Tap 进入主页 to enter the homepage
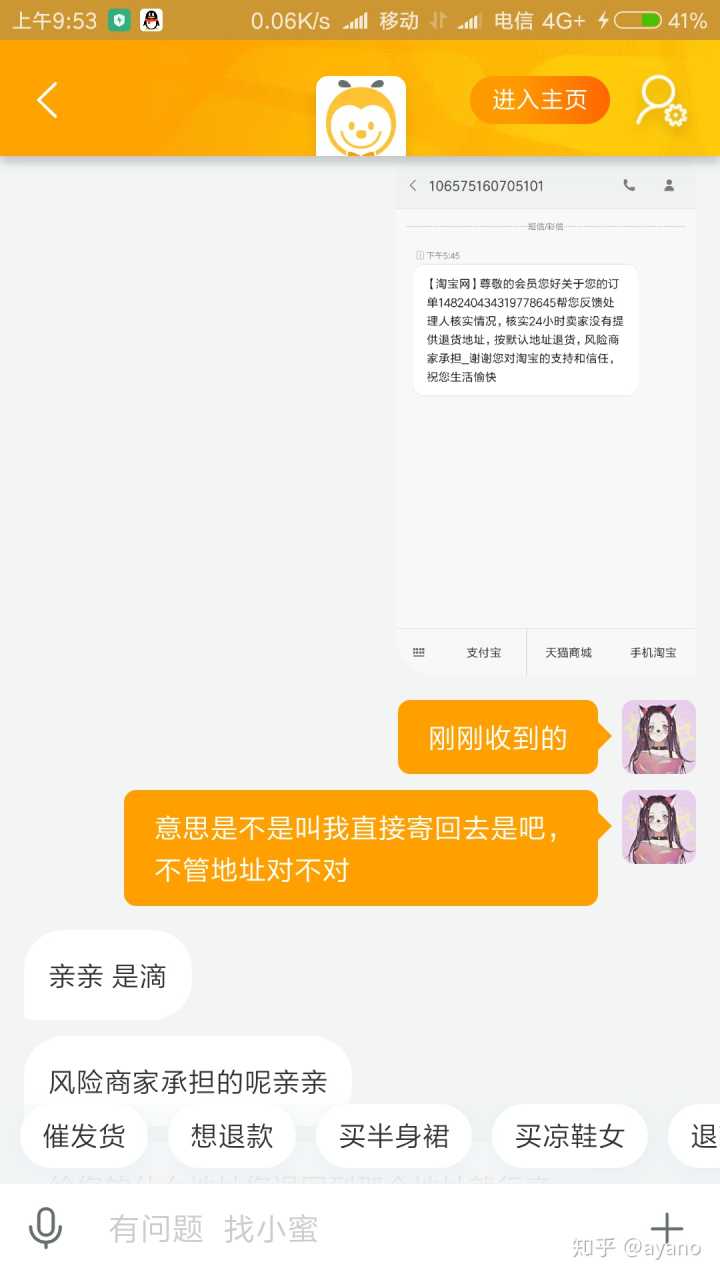 tap(539, 100)
